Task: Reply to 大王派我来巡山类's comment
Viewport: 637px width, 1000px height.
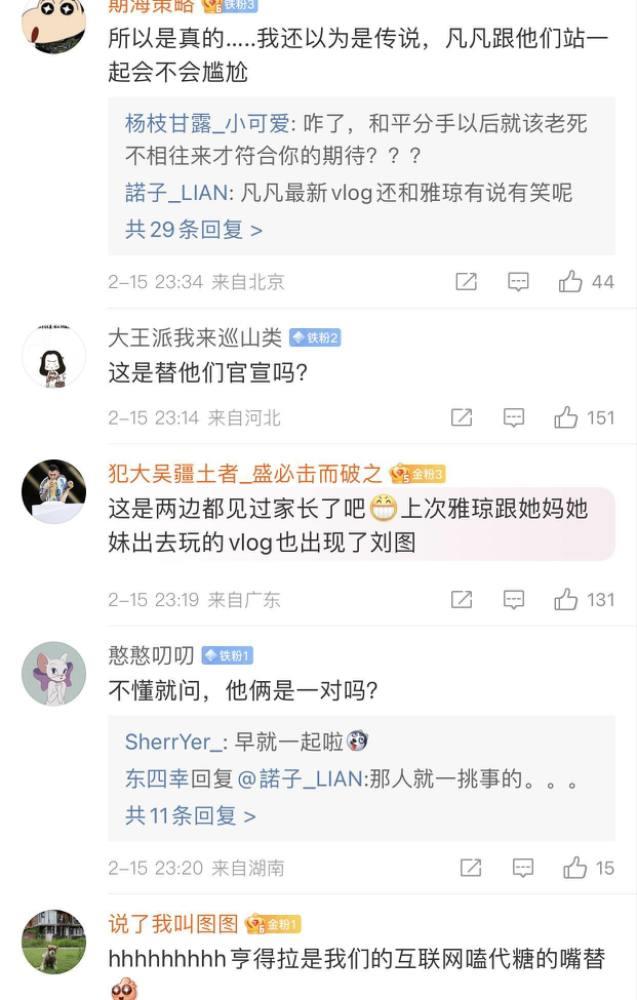Action: click(x=514, y=417)
